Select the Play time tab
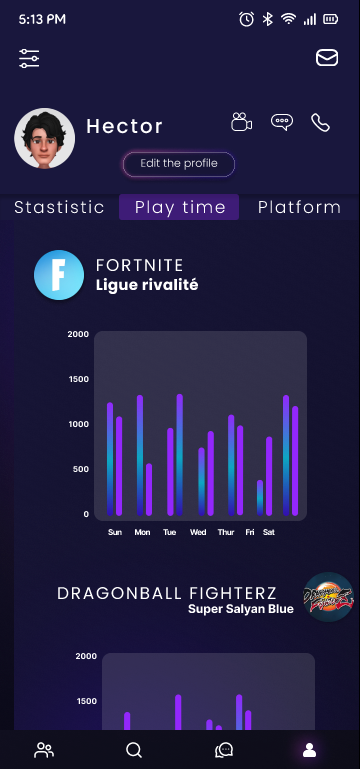This screenshot has width=360, height=769. pos(179,207)
